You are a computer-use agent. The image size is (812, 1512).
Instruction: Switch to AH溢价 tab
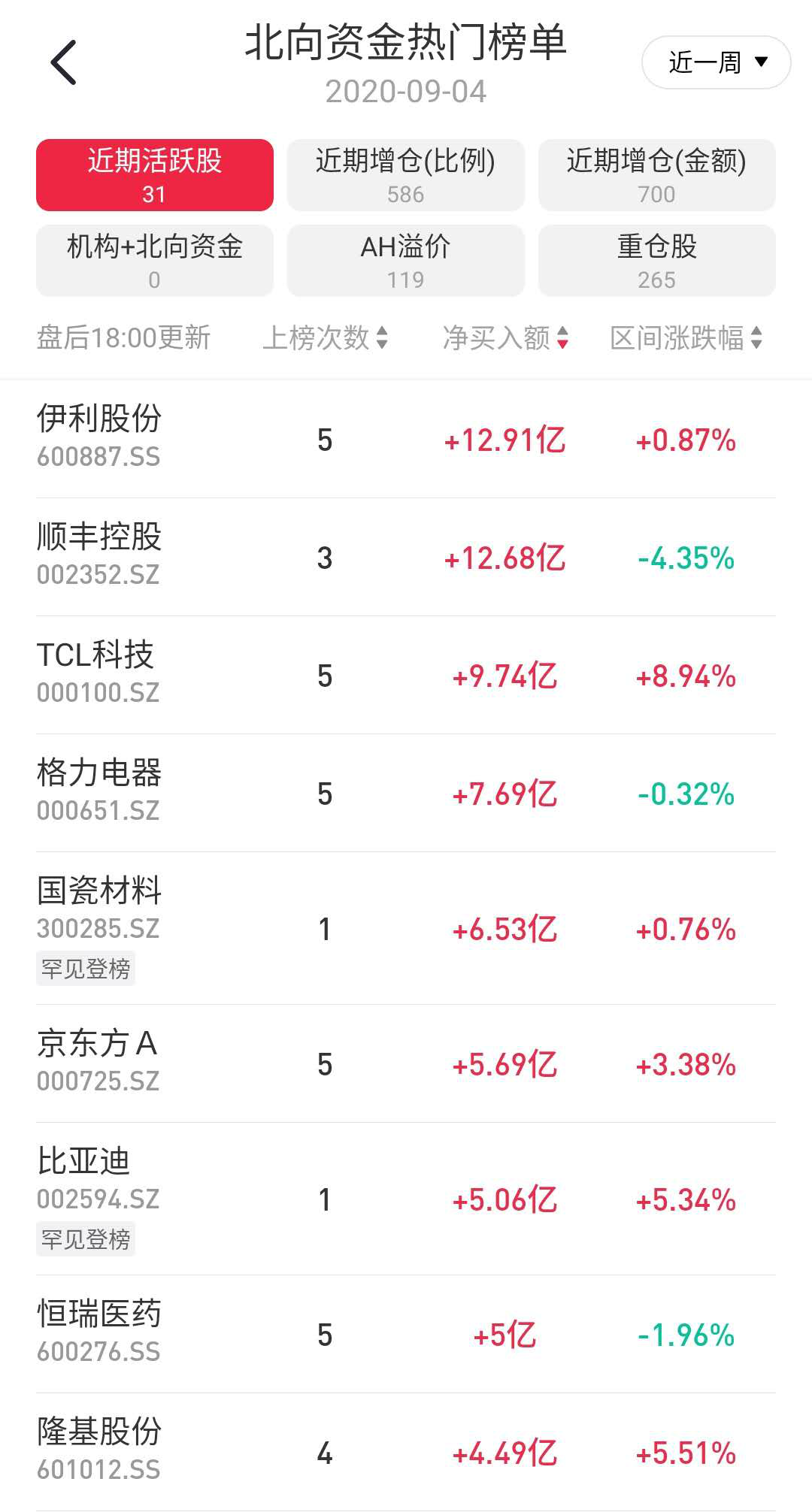(x=405, y=261)
